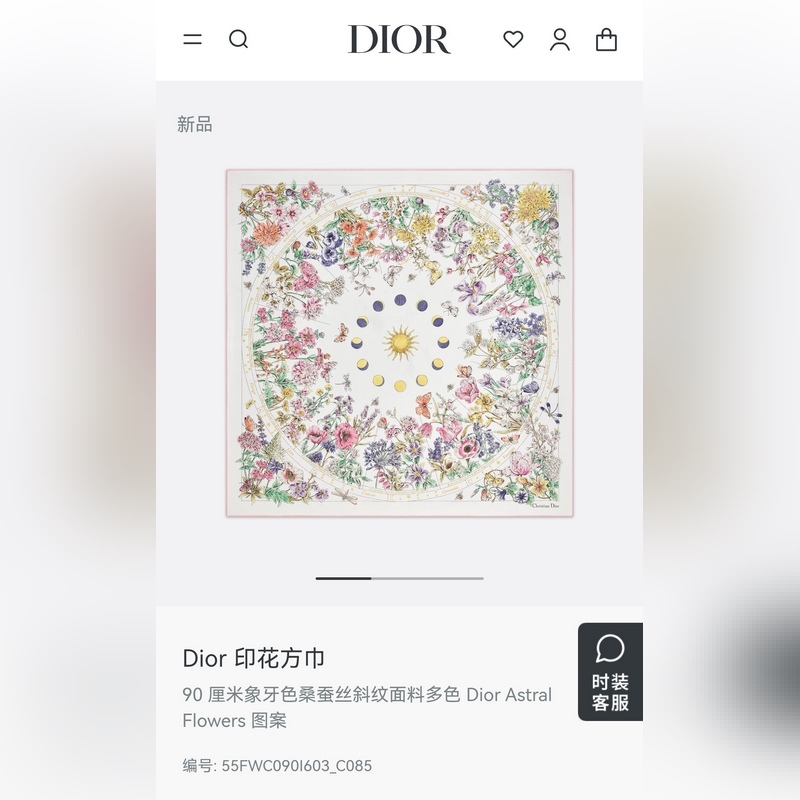Open the hamburger menu

pos(192,39)
